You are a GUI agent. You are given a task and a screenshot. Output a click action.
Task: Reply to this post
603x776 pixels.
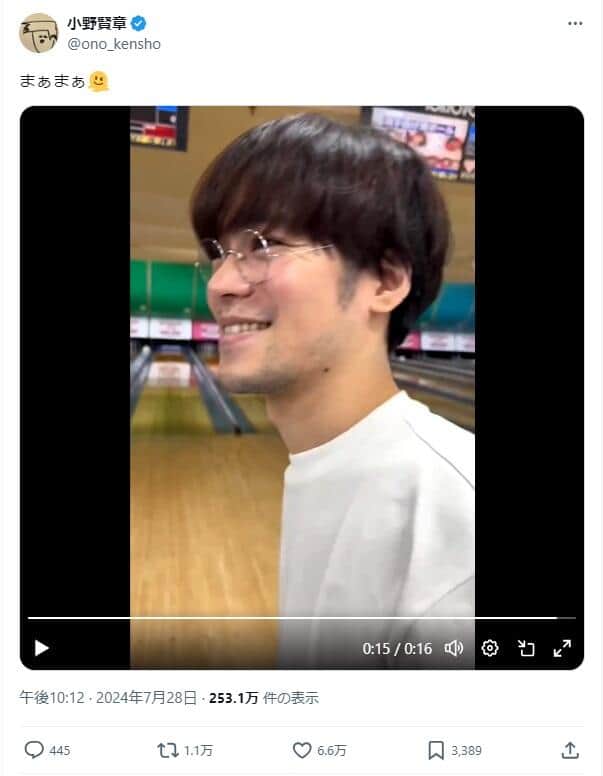point(35,749)
